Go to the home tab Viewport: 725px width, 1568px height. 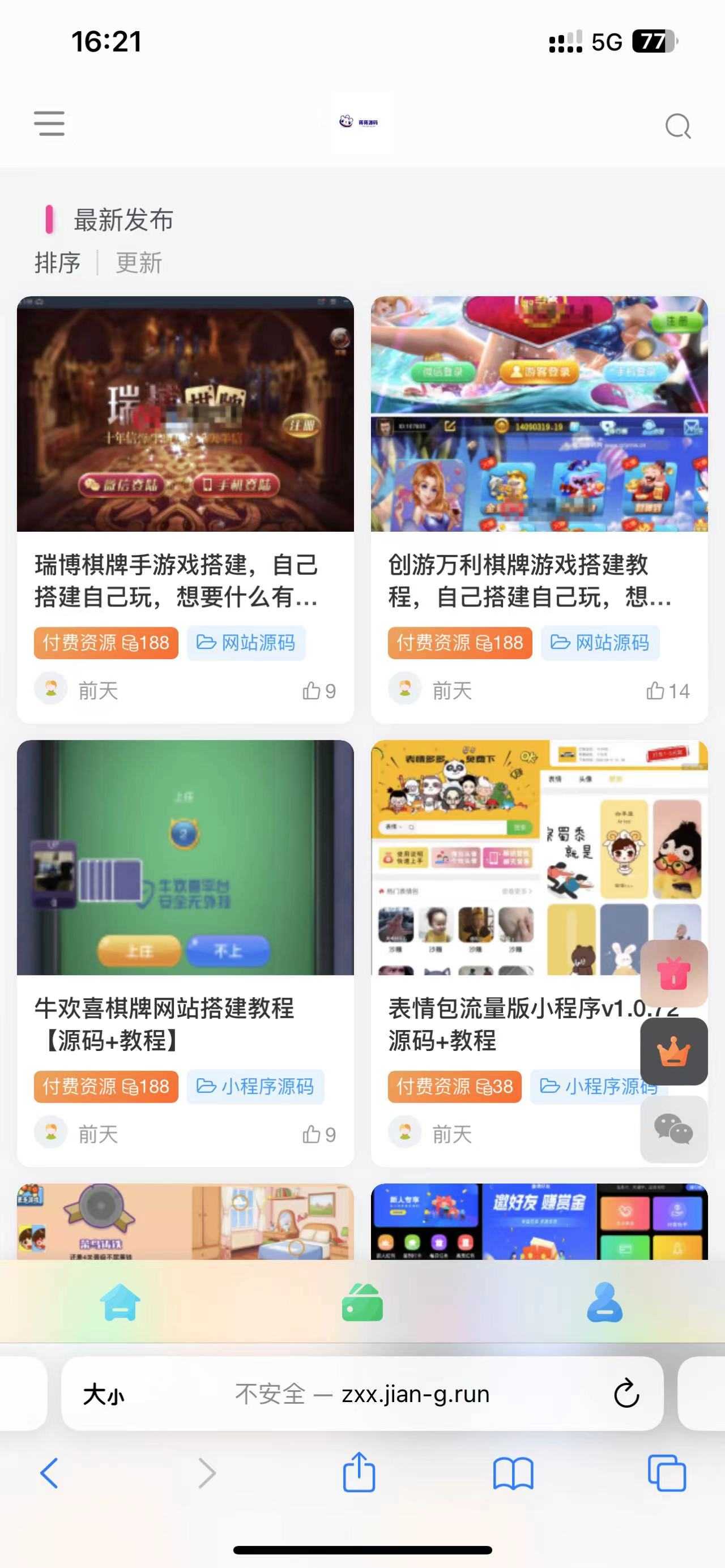120,1302
